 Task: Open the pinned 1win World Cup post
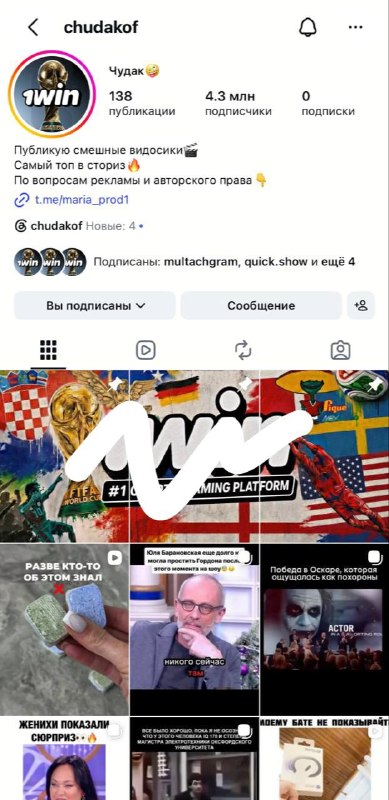[64, 456]
